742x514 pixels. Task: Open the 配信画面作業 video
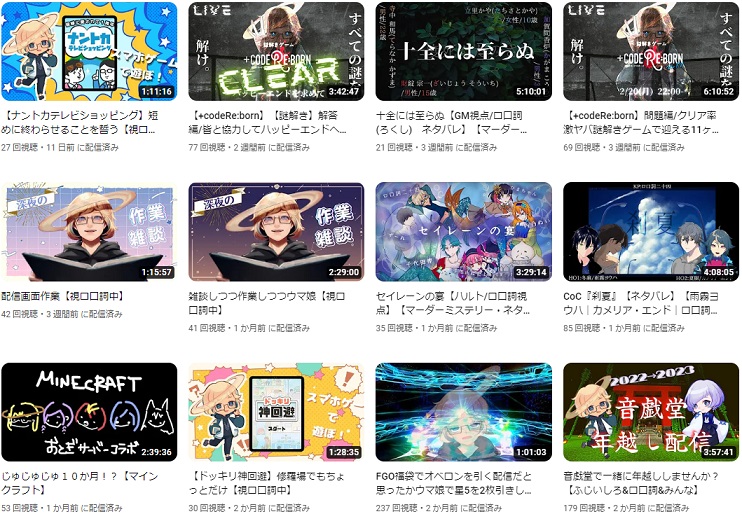click(89, 232)
